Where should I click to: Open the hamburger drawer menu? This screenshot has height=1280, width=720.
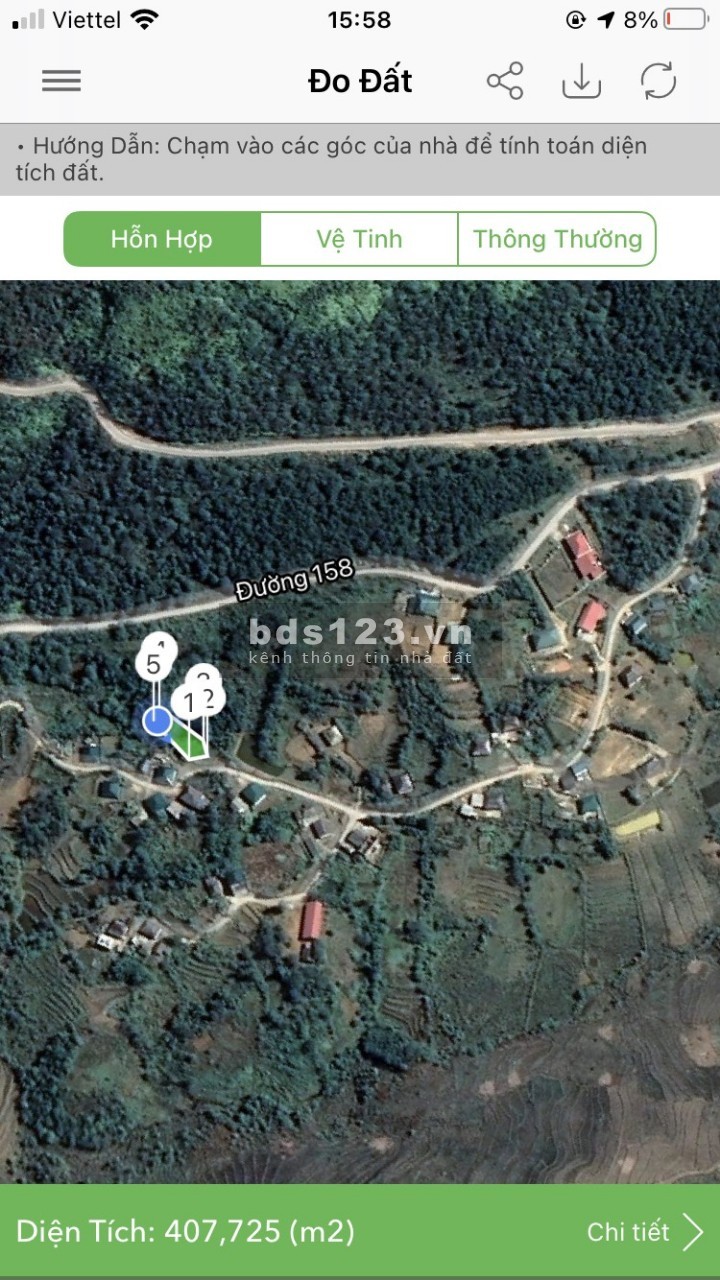tap(61, 81)
